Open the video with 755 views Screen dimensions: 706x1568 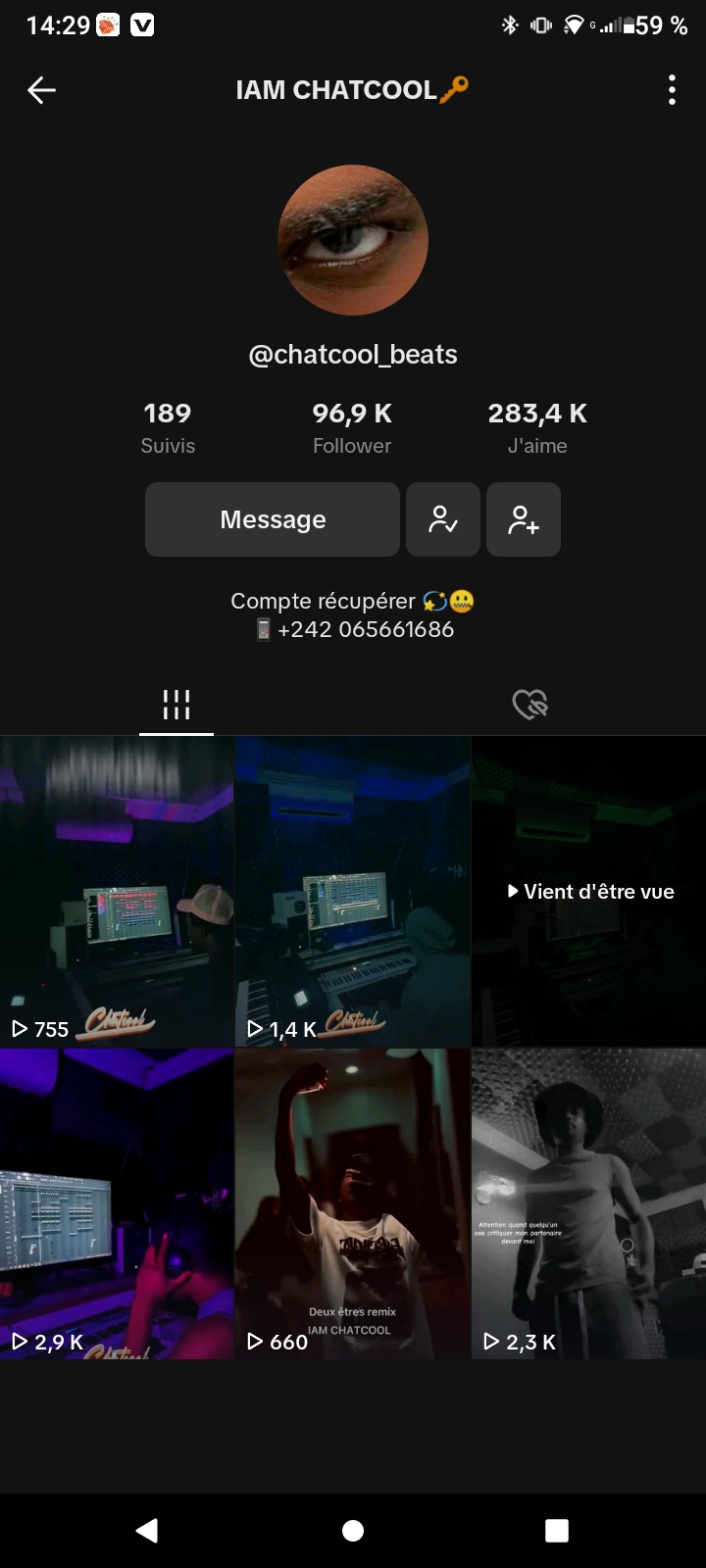[x=117, y=891]
